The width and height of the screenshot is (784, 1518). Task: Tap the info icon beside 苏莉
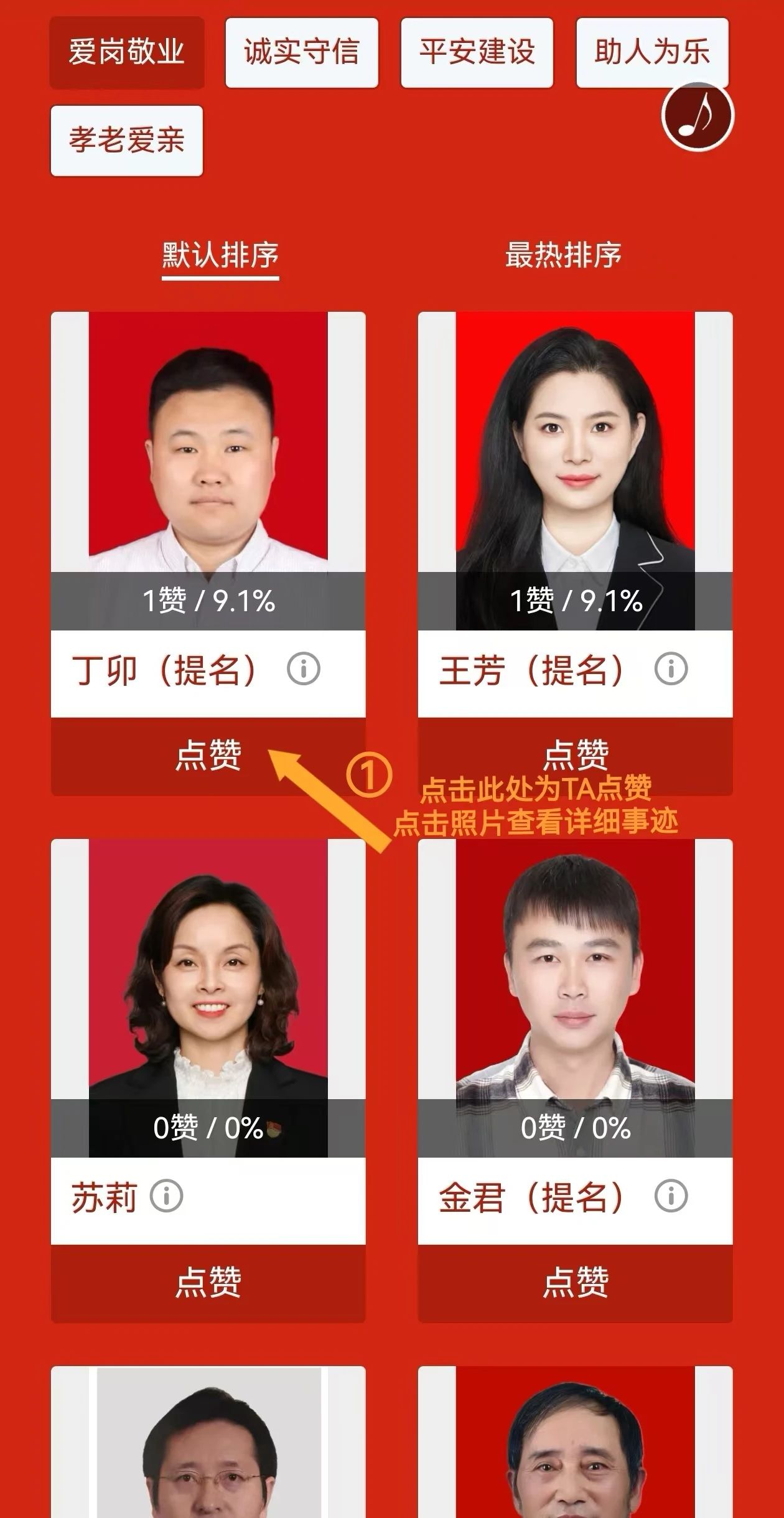pyautogui.click(x=167, y=1196)
